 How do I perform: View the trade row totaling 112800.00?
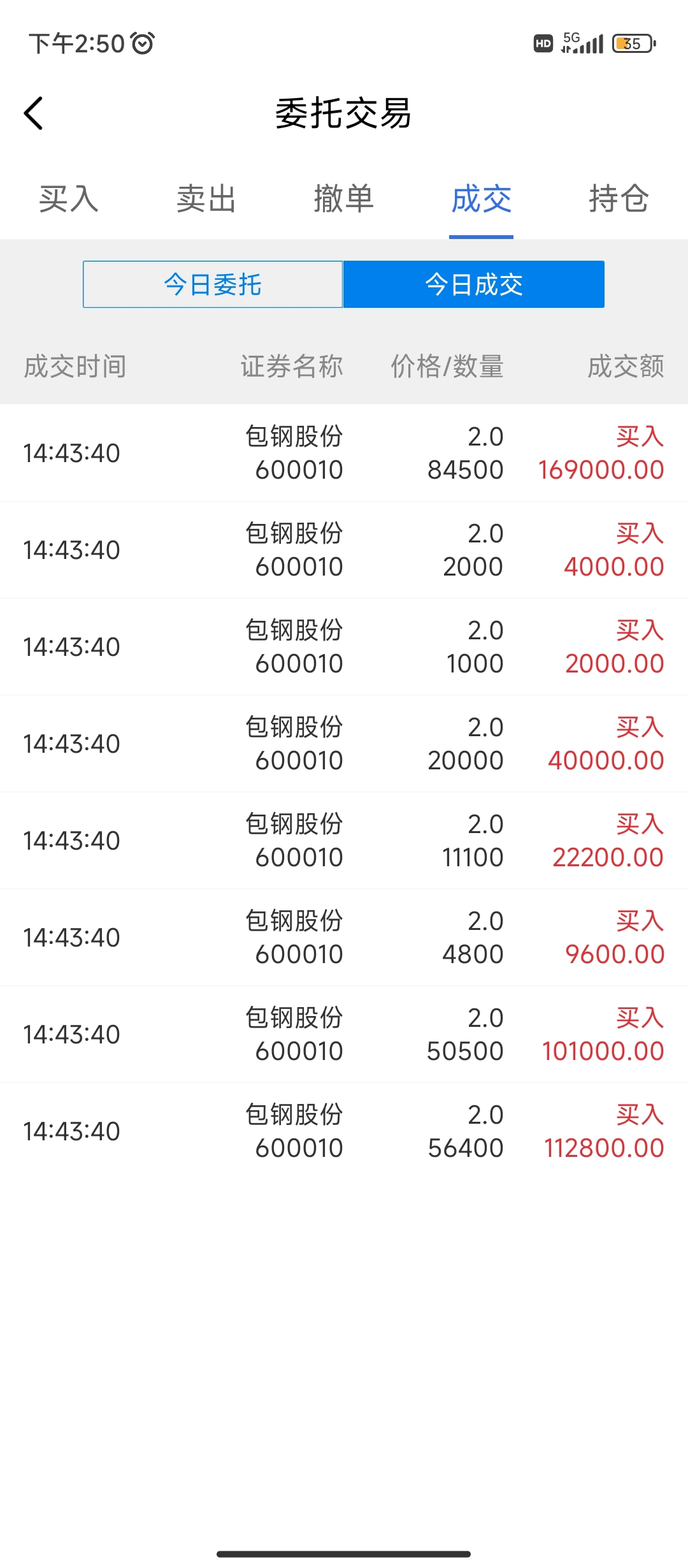point(344,1131)
